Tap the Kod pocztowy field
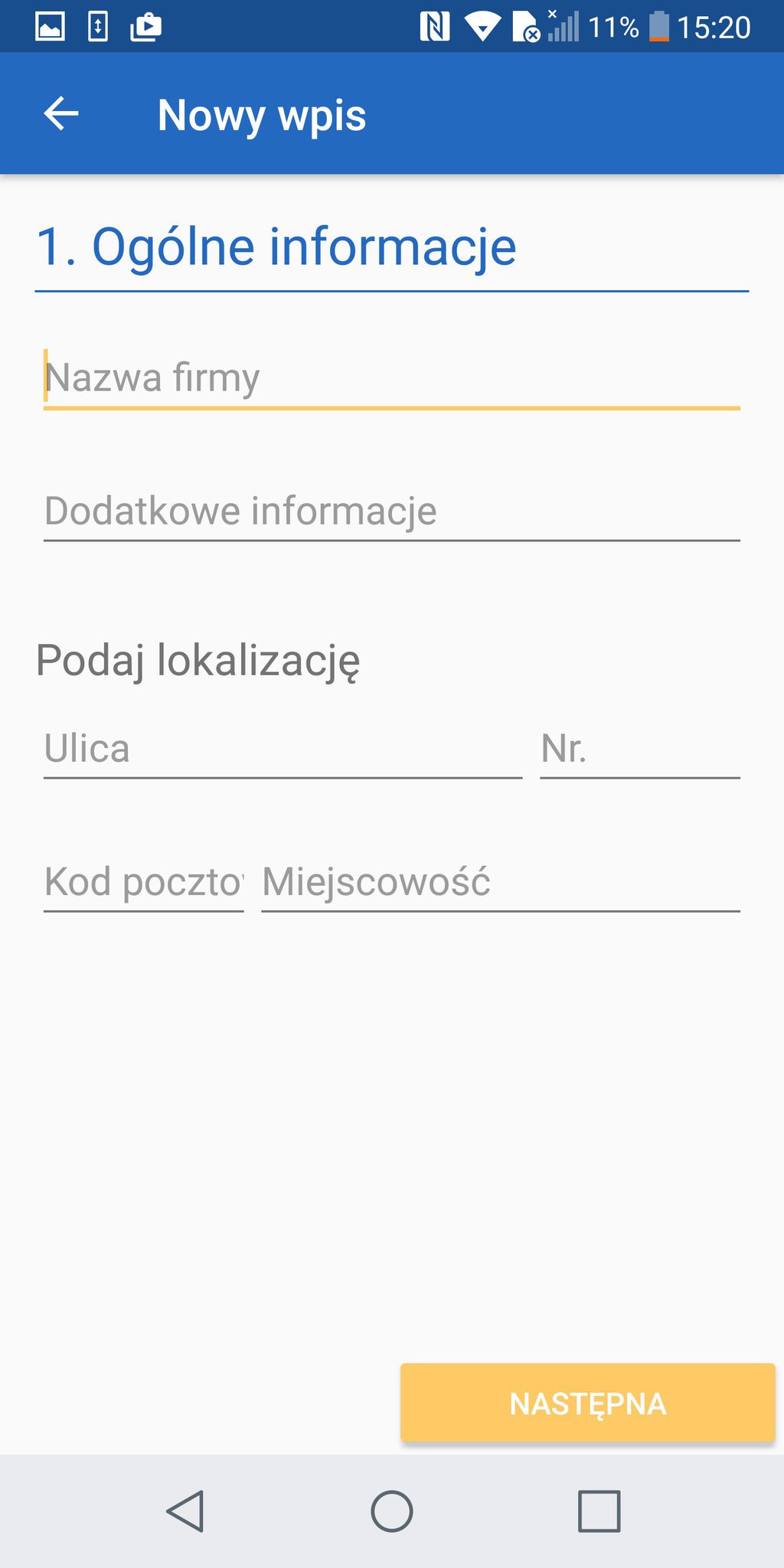 144,882
